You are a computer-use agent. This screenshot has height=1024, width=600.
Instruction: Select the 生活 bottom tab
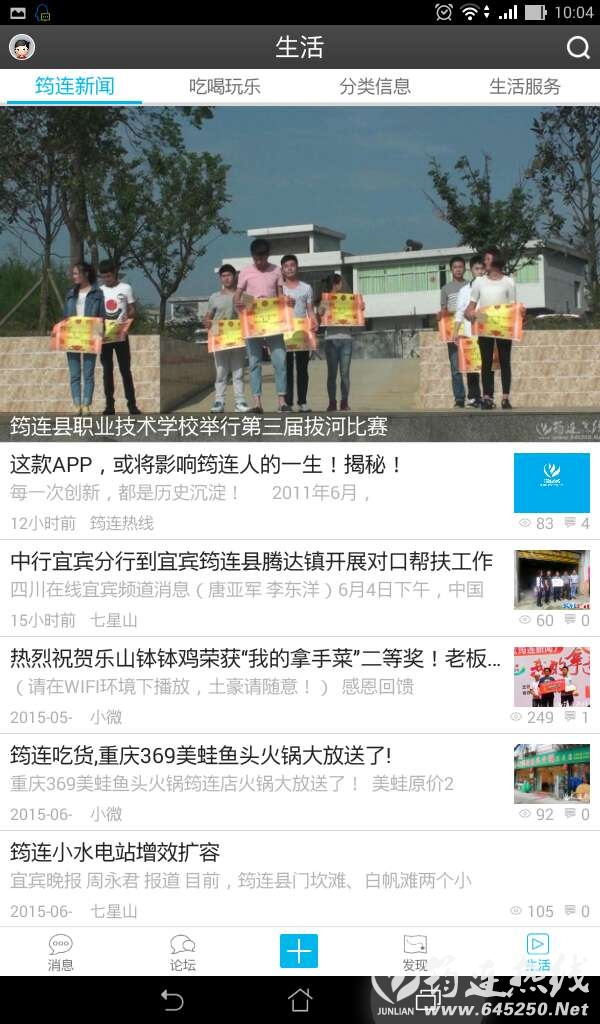click(537, 952)
